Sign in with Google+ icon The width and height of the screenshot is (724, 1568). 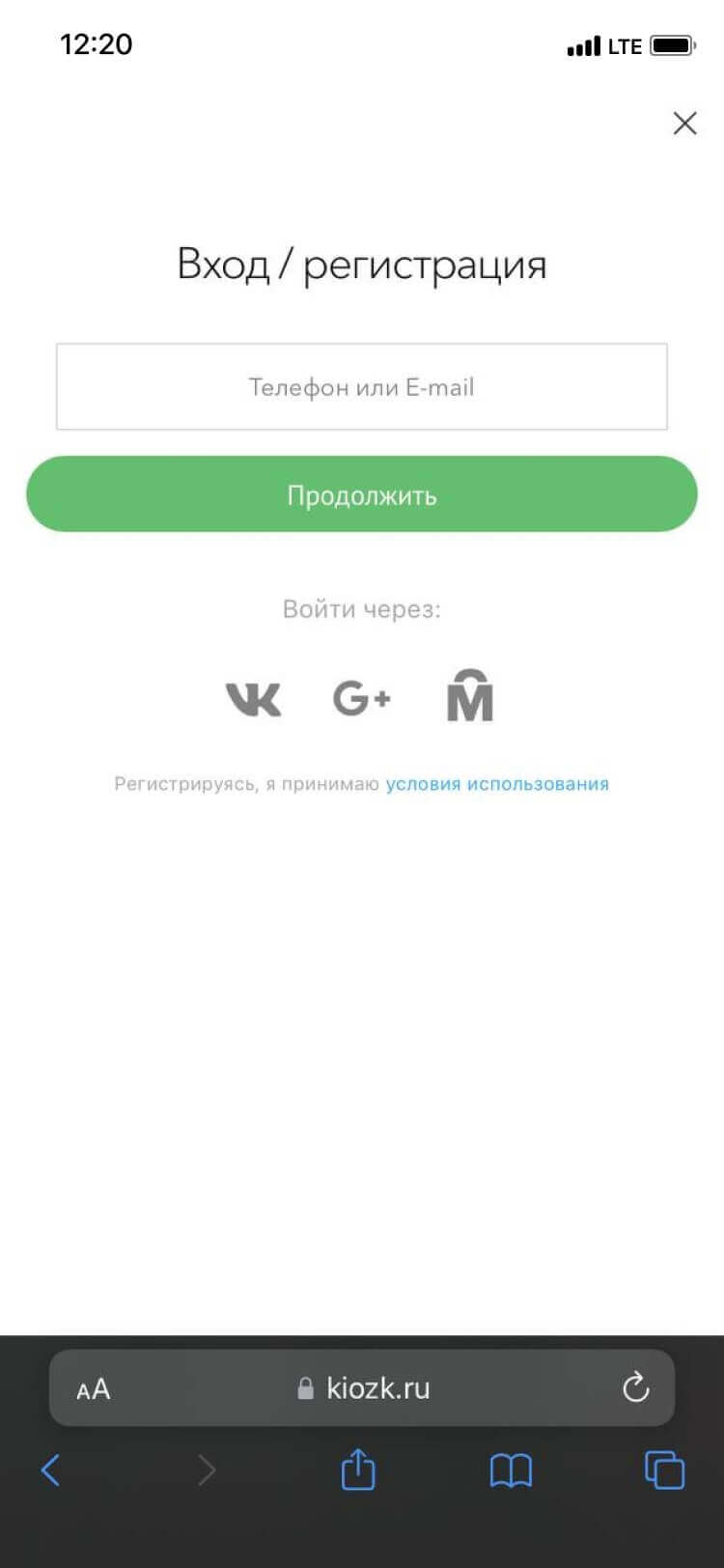click(x=361, y=698)
